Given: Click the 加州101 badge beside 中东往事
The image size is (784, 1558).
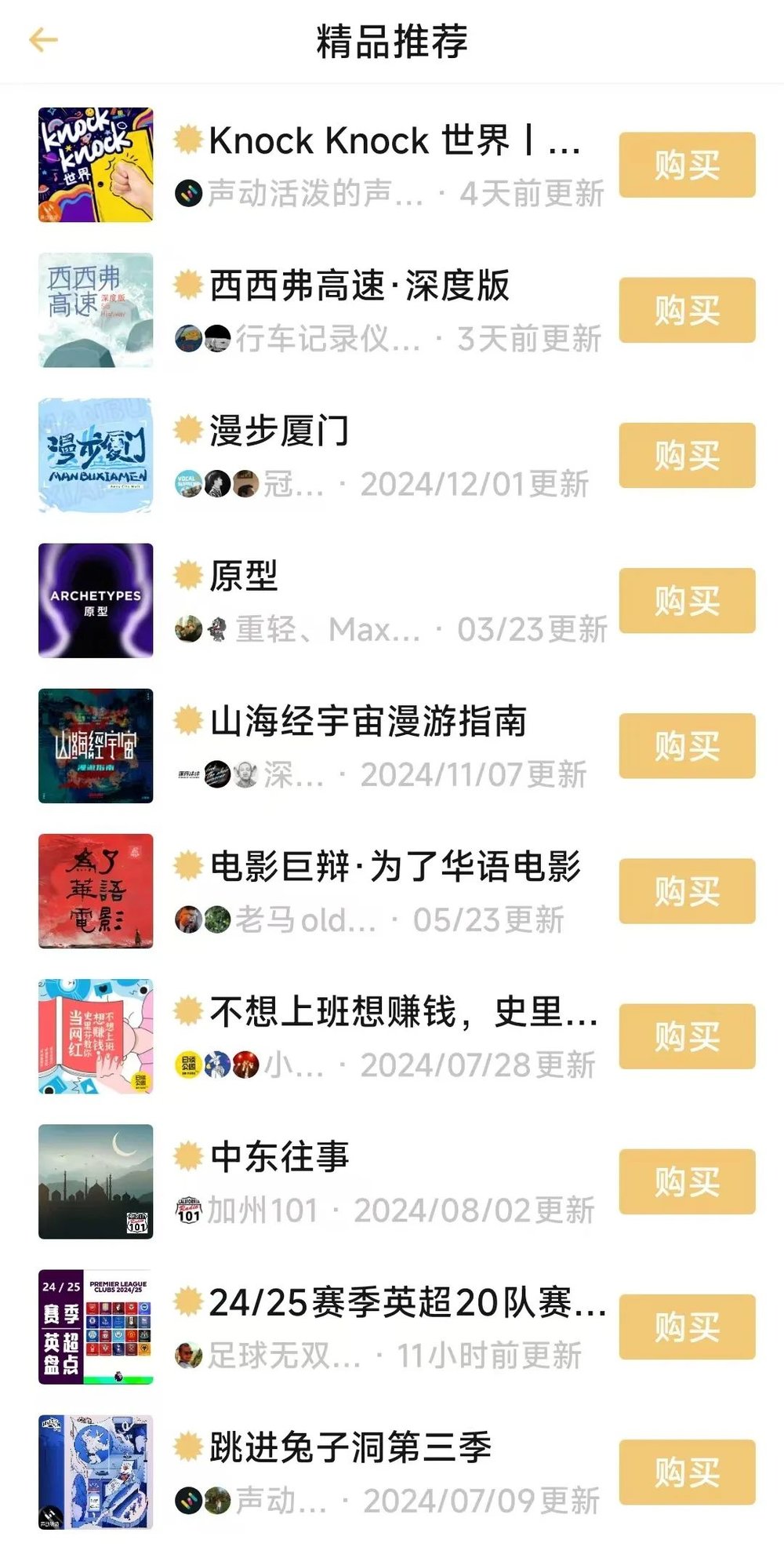Looking at the screenshot, I should point(188,1212).
